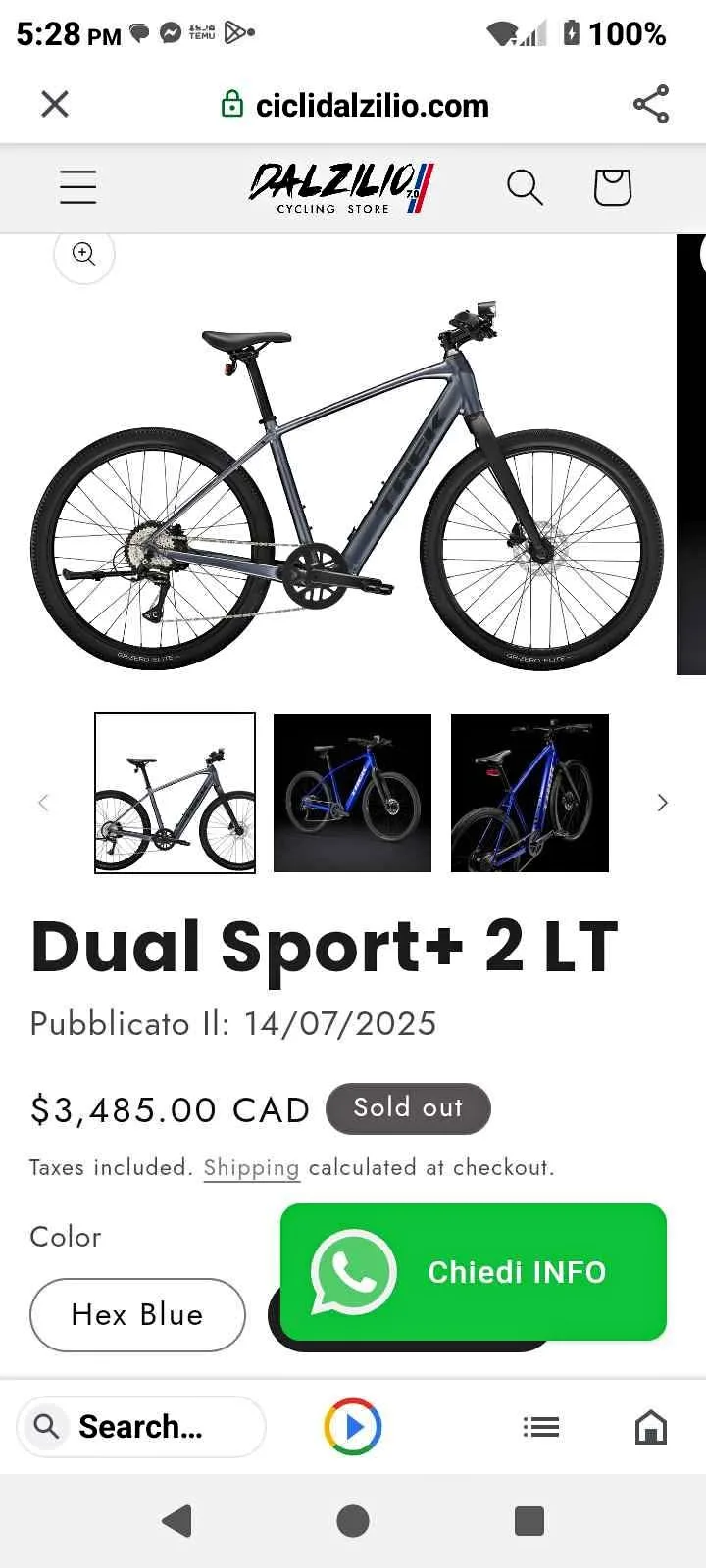Open the shopping cart
Screen dimensions: 706x1568
click(x=612, y=186)
